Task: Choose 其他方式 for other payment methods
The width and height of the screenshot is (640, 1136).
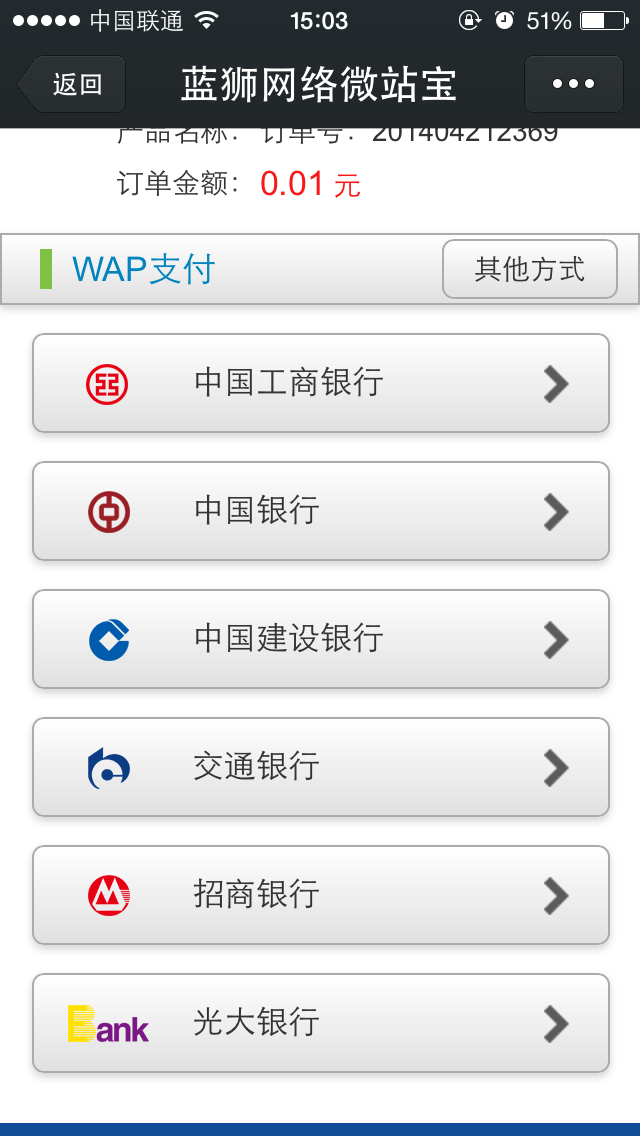Action: pyautogui.click(x=530, y=269)
